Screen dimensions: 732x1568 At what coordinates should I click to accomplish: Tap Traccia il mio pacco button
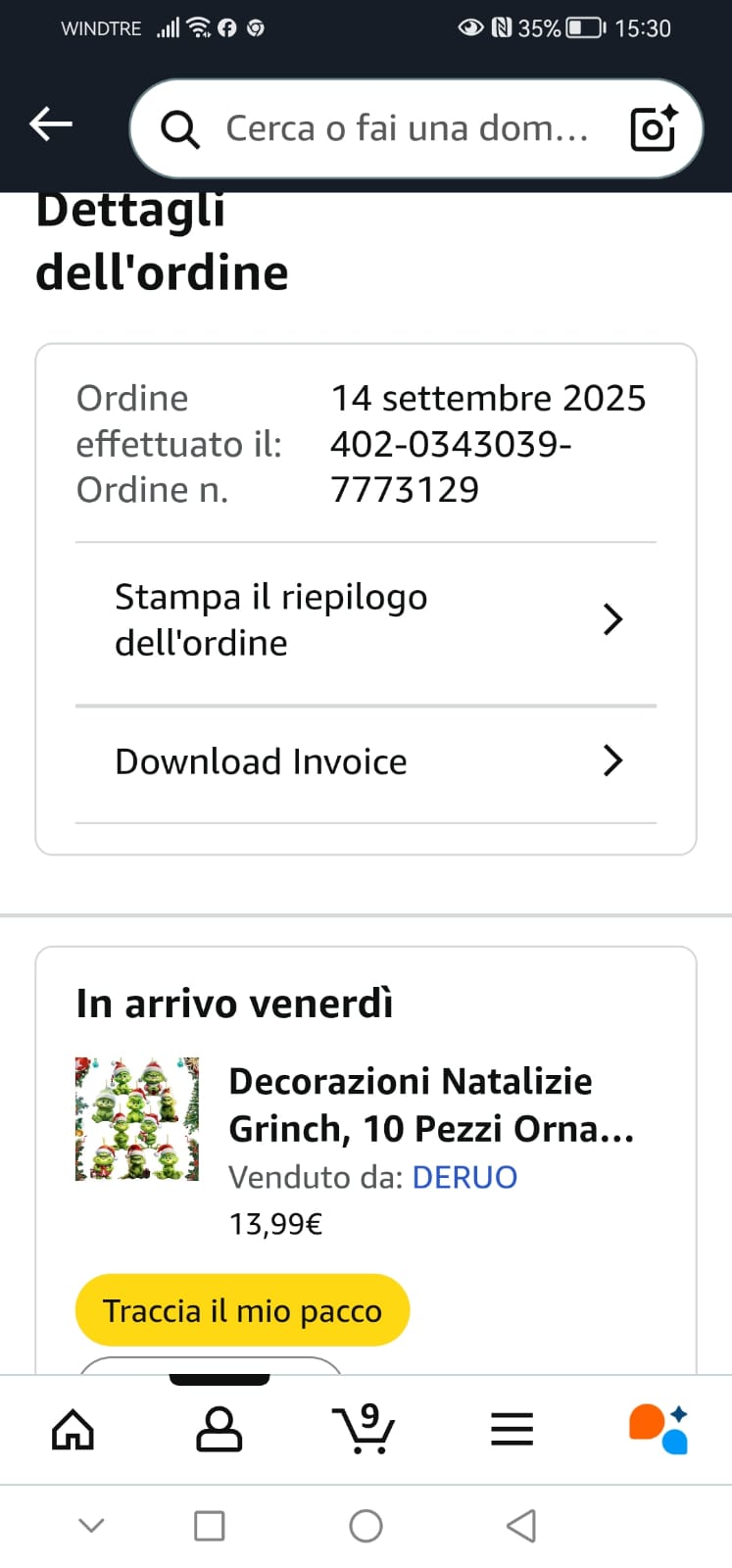click(242, 1310)
